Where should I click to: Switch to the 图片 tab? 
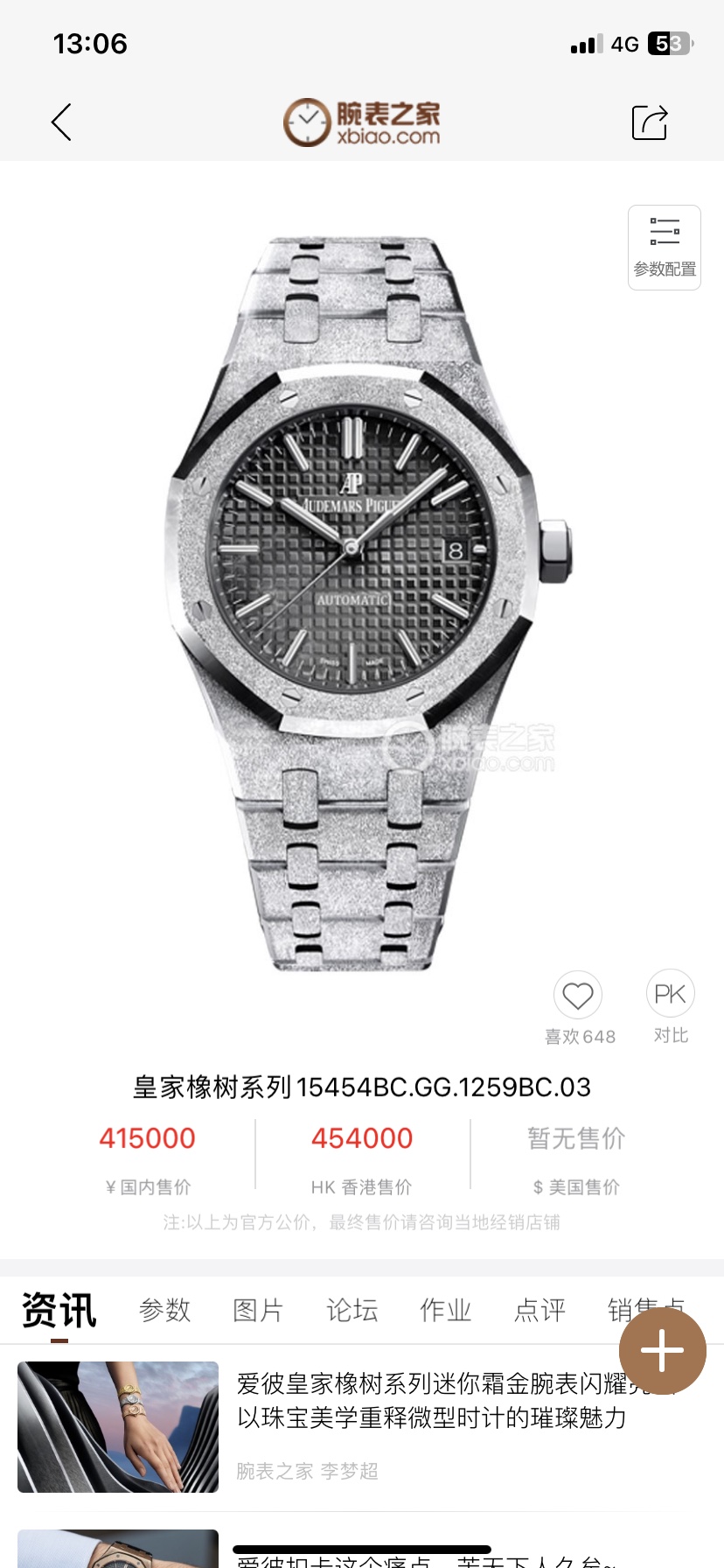pos(259,1310)
